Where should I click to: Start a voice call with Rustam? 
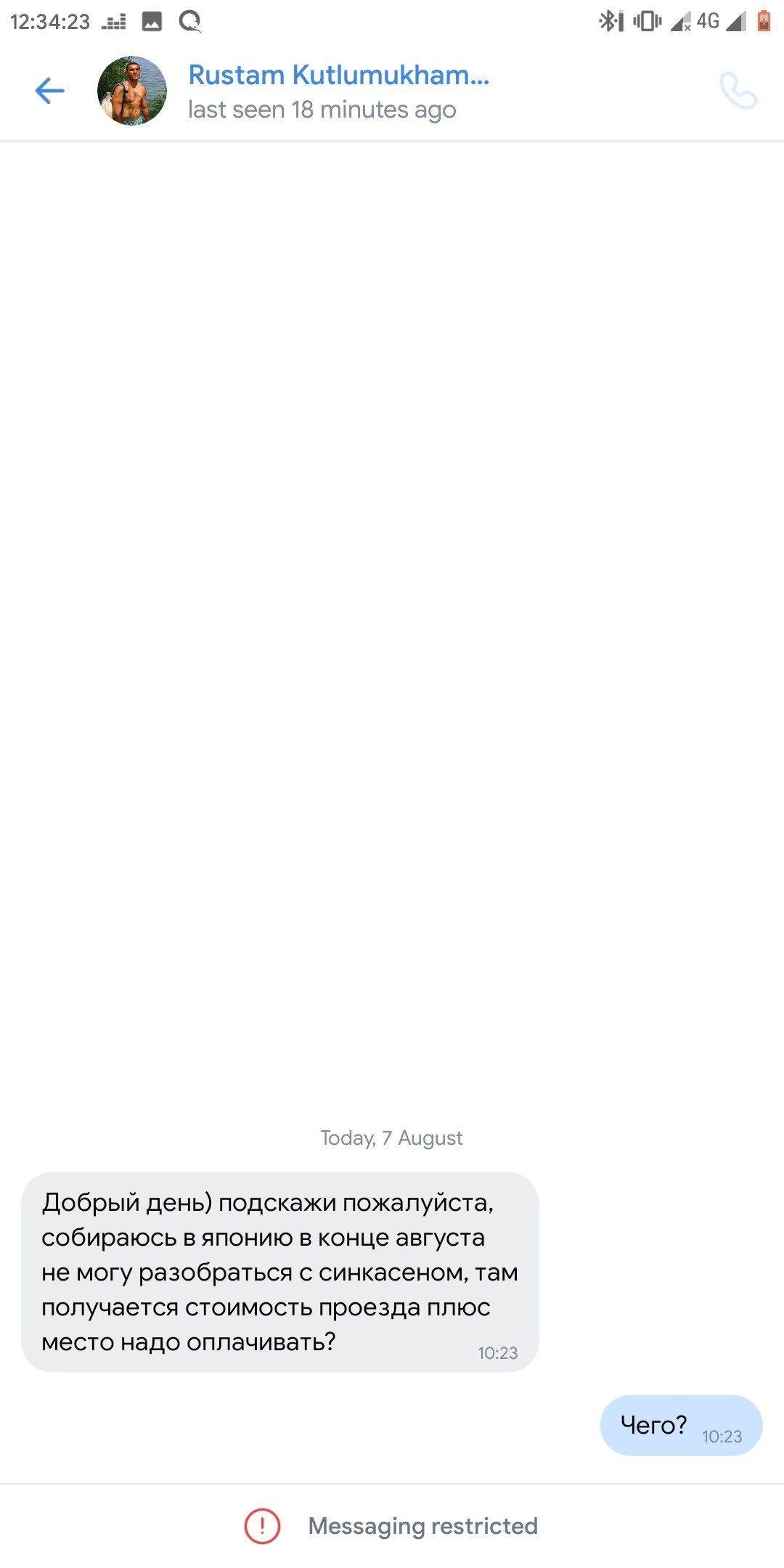pyautogui.click(x=738, y=91)
